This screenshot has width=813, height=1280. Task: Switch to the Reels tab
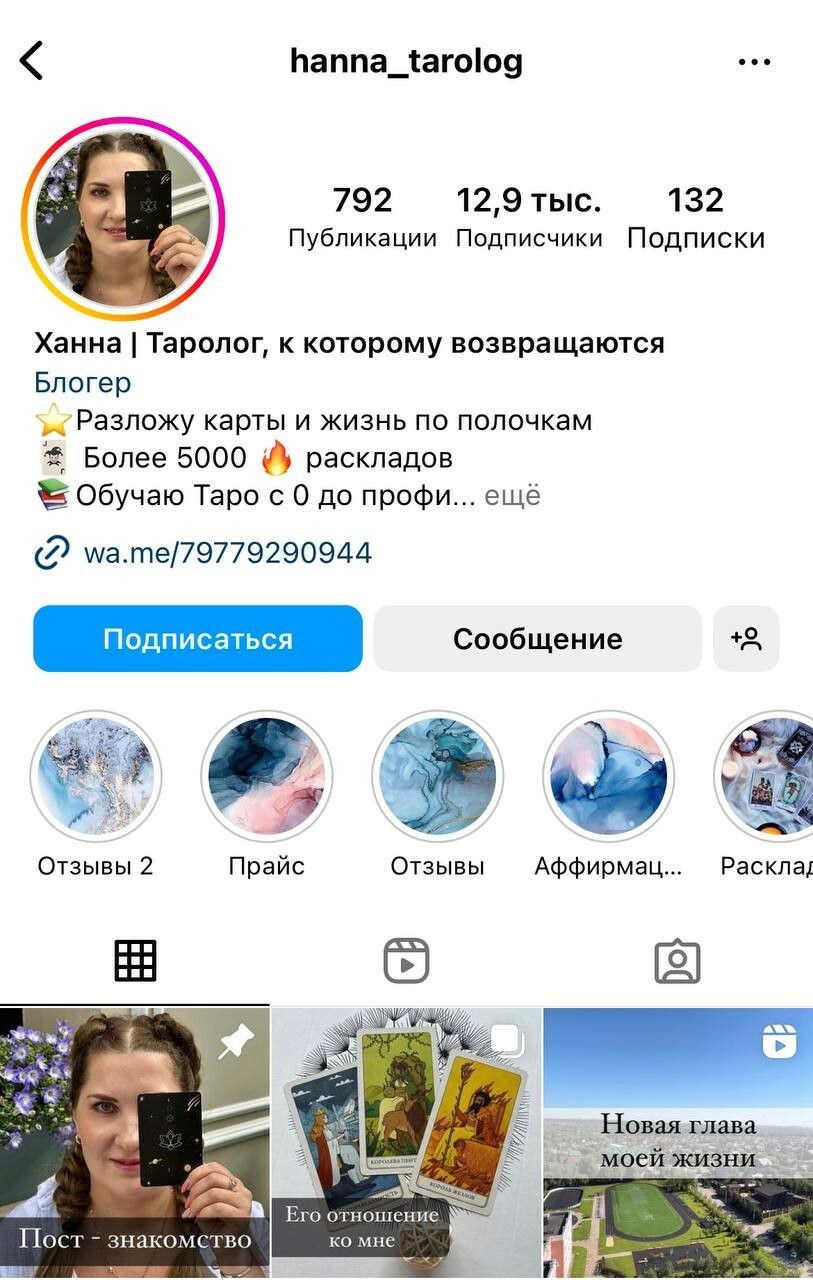pos(406,962)
